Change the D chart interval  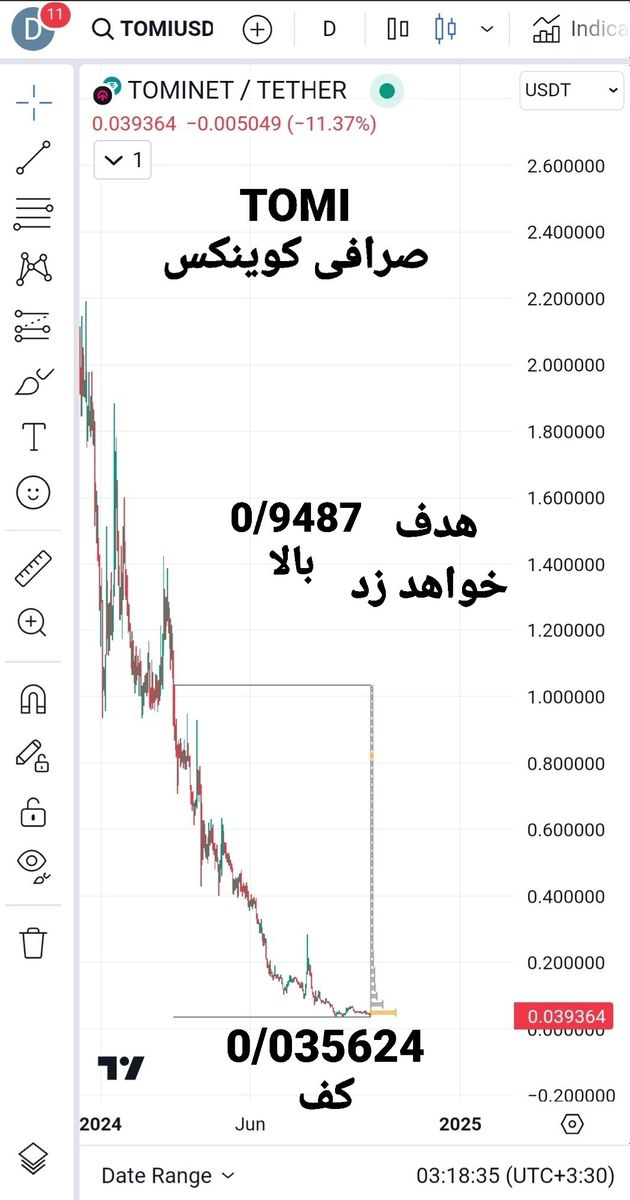[x=329, y=29]
